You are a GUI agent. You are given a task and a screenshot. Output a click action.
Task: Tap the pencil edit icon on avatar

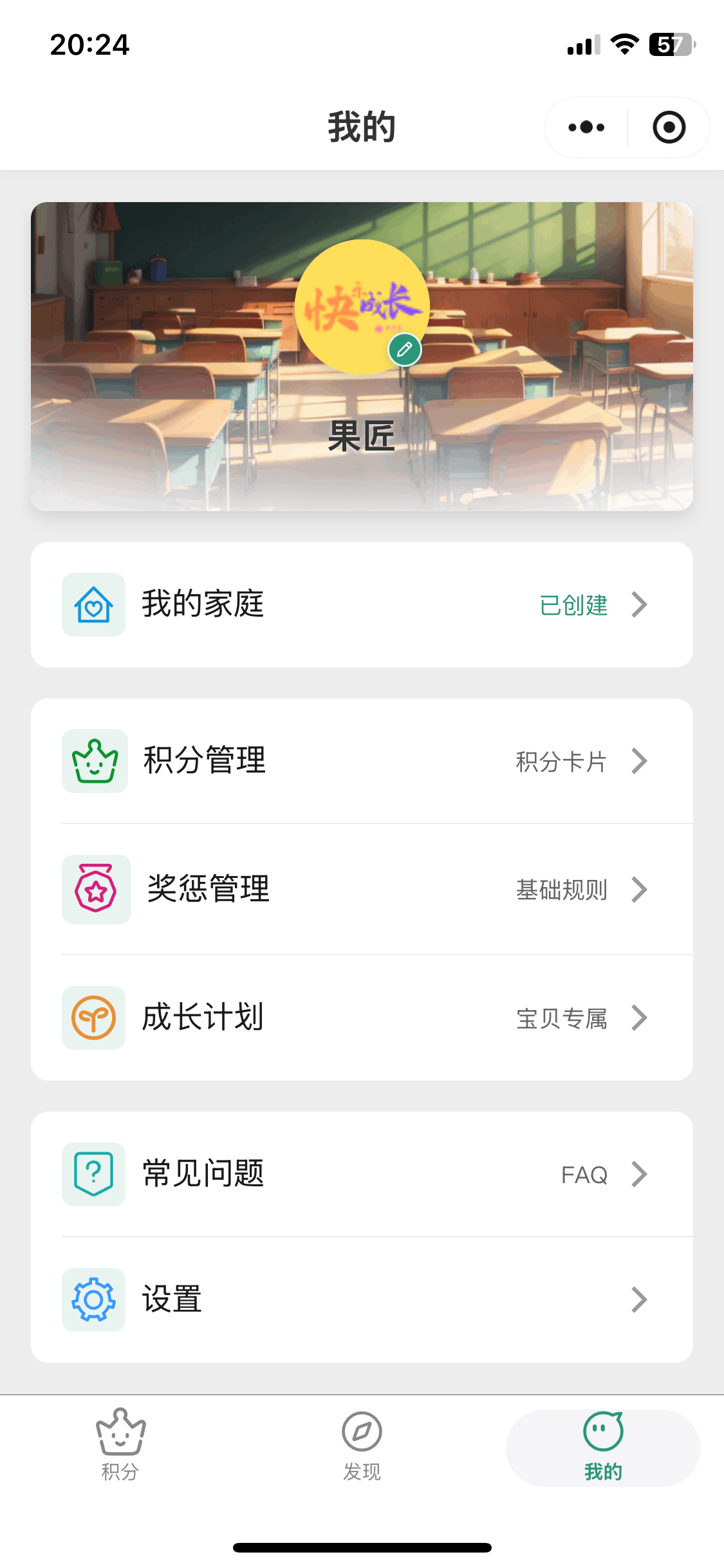[405, 349]
